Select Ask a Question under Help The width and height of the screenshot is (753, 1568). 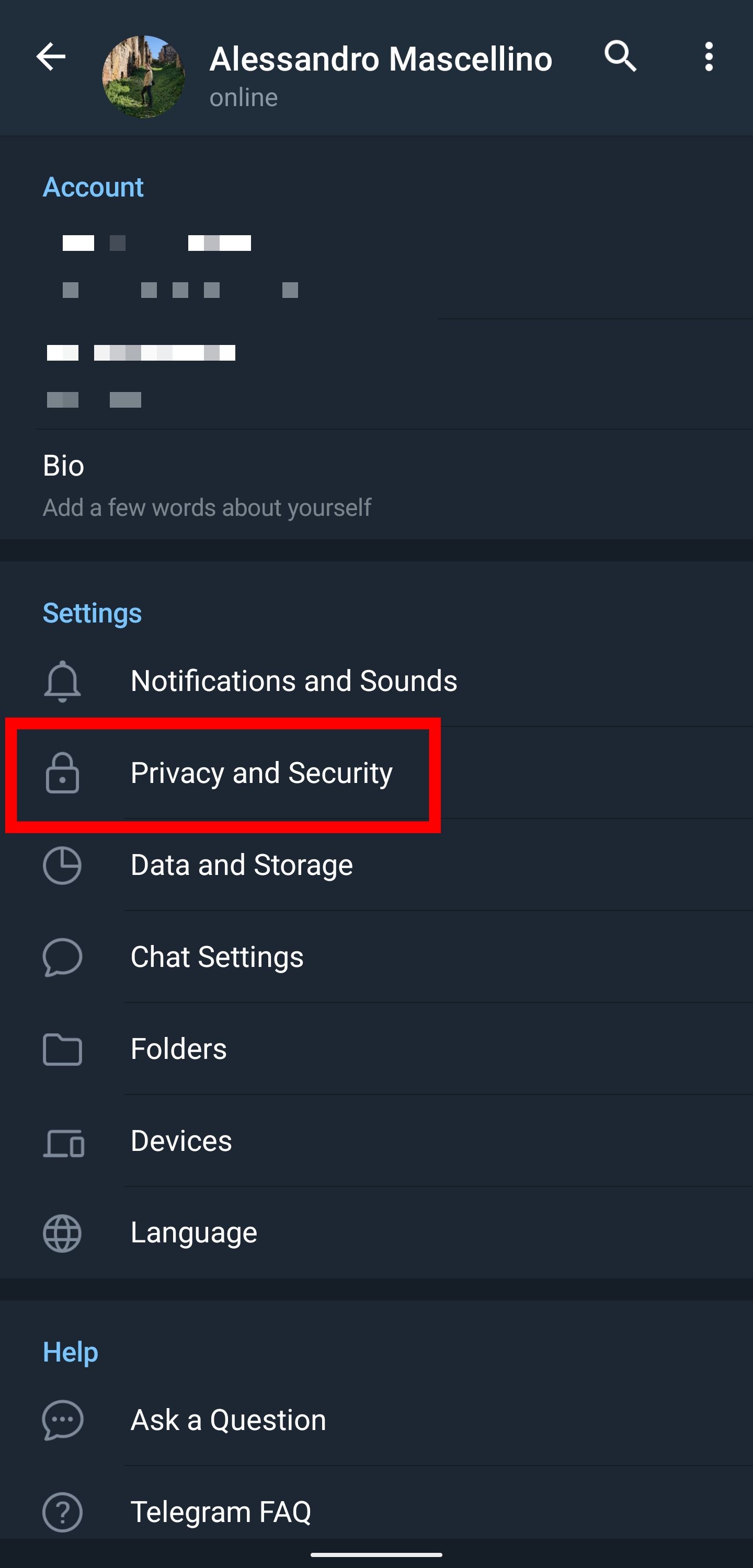[x=228, y=1420]
